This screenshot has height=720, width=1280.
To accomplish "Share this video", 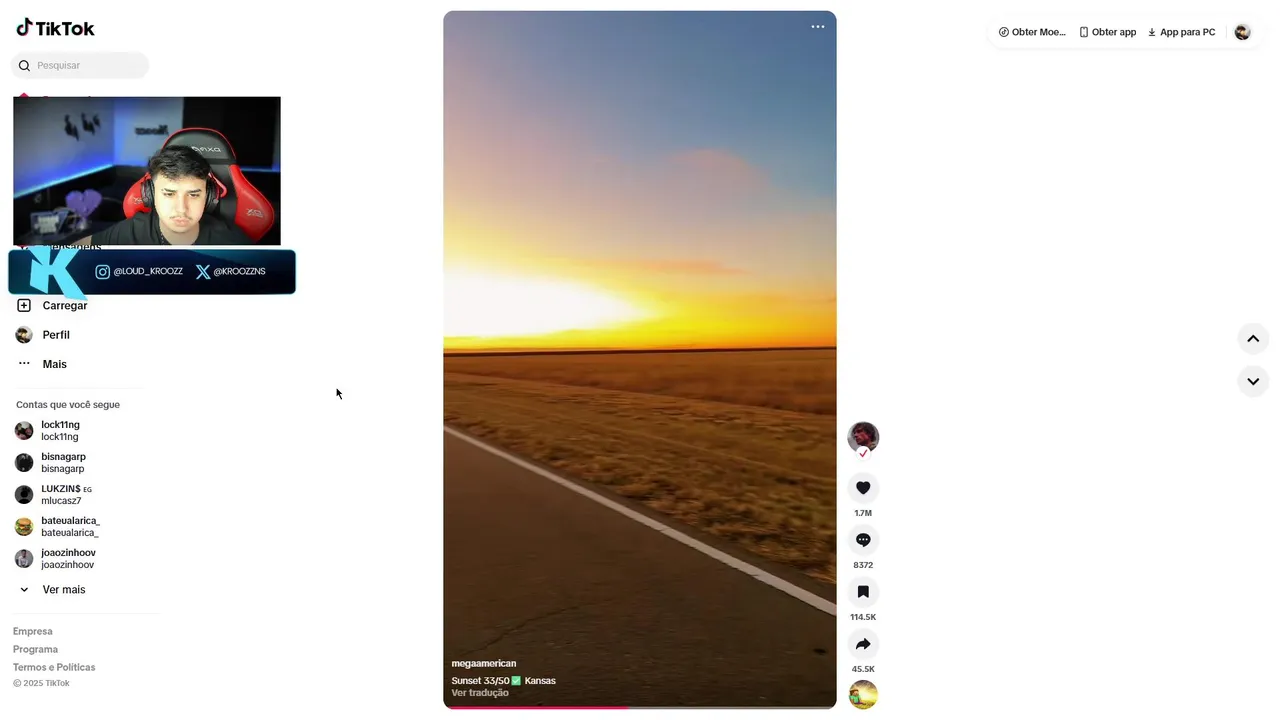I will click(x=863, y=644).
